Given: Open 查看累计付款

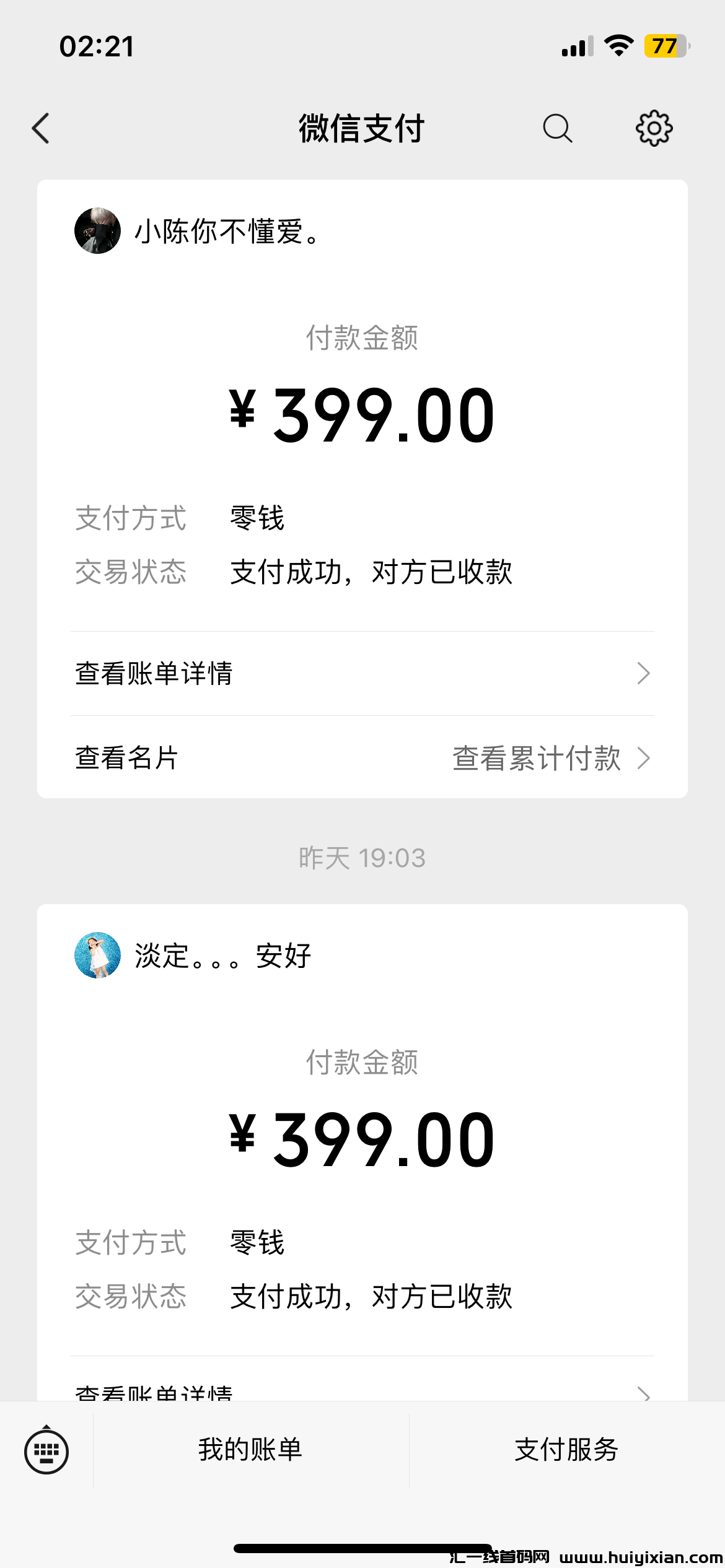Looking at the screenshot, I should tap(550, 758).
